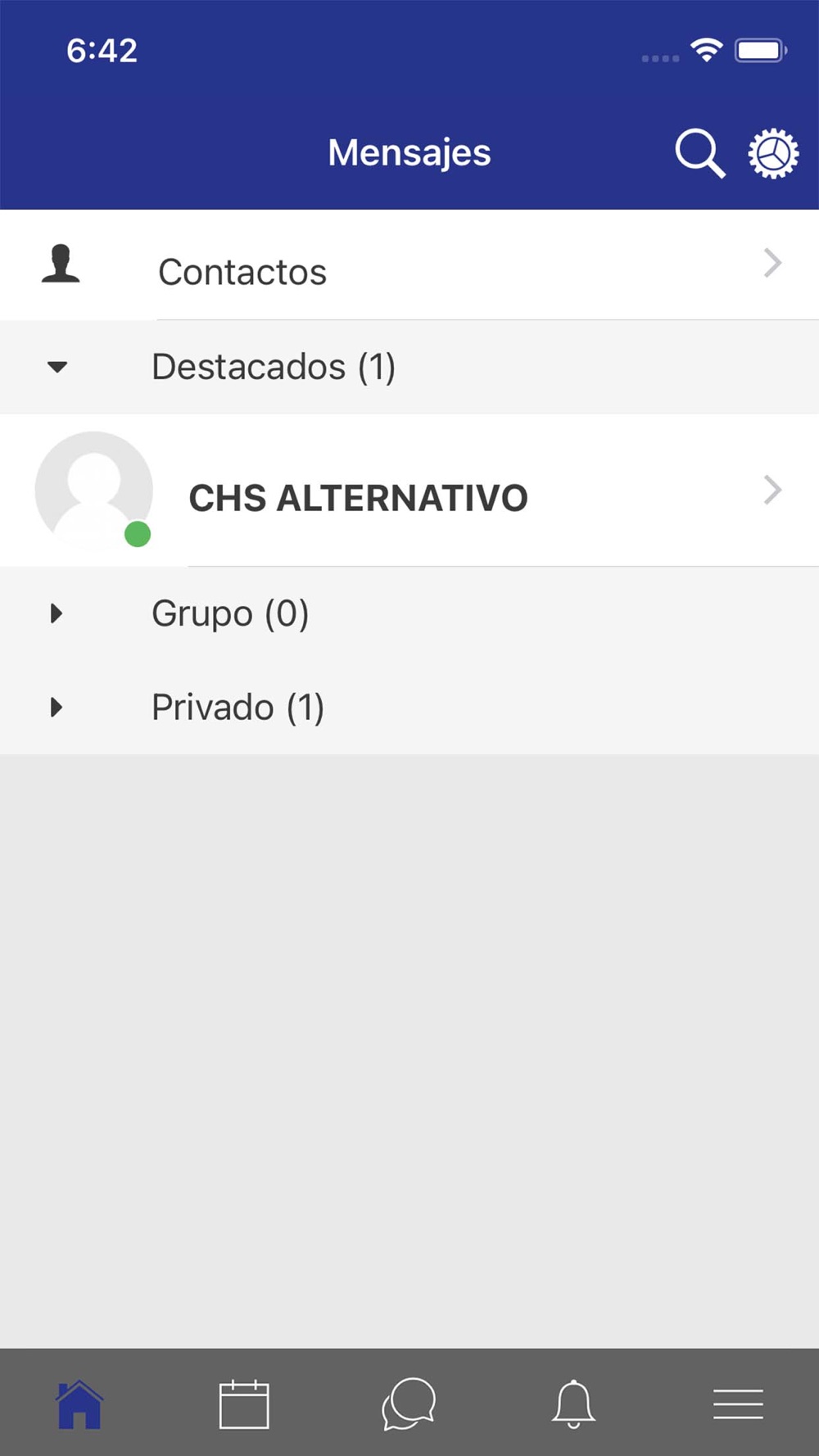This screenshot has width=819, height=1456.
Task: Open the hamburger menu tab
Action: click(738, 1404)
